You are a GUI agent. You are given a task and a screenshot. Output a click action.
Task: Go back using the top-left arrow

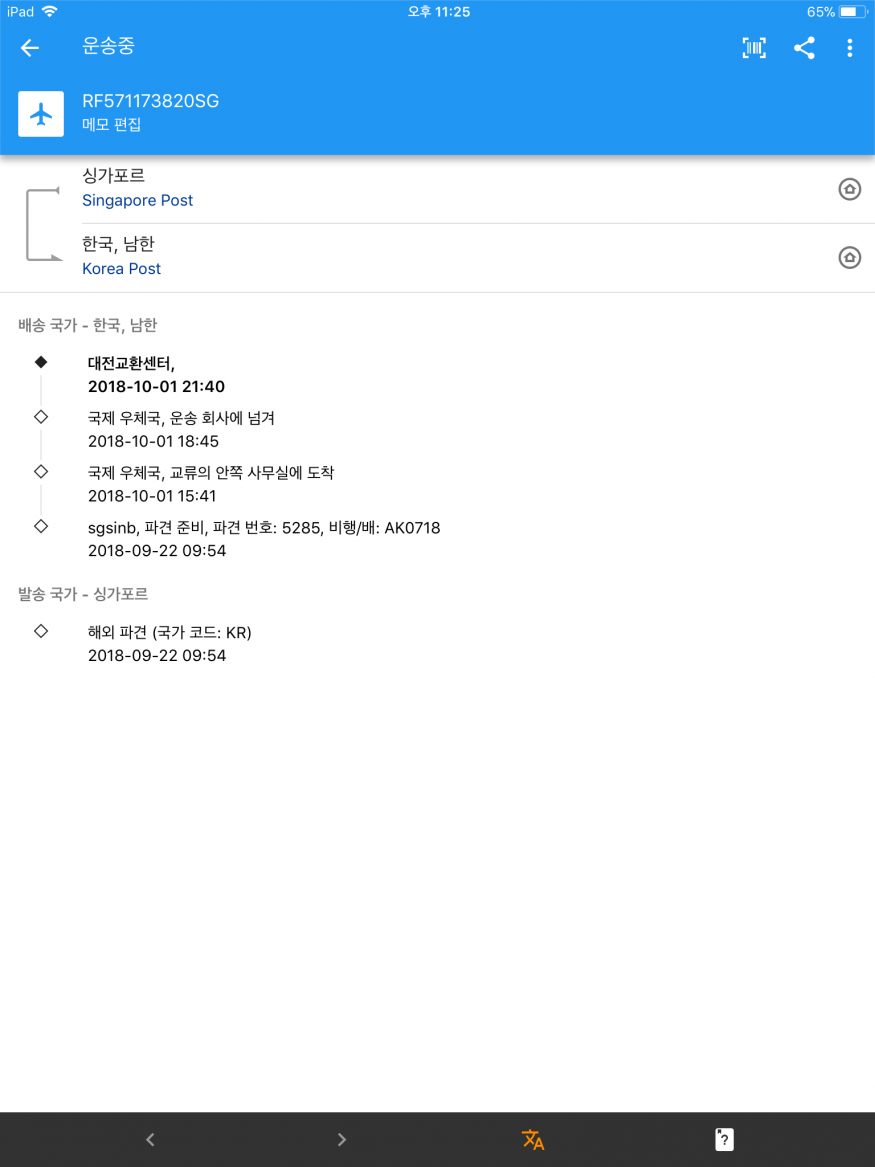point(30,48)
